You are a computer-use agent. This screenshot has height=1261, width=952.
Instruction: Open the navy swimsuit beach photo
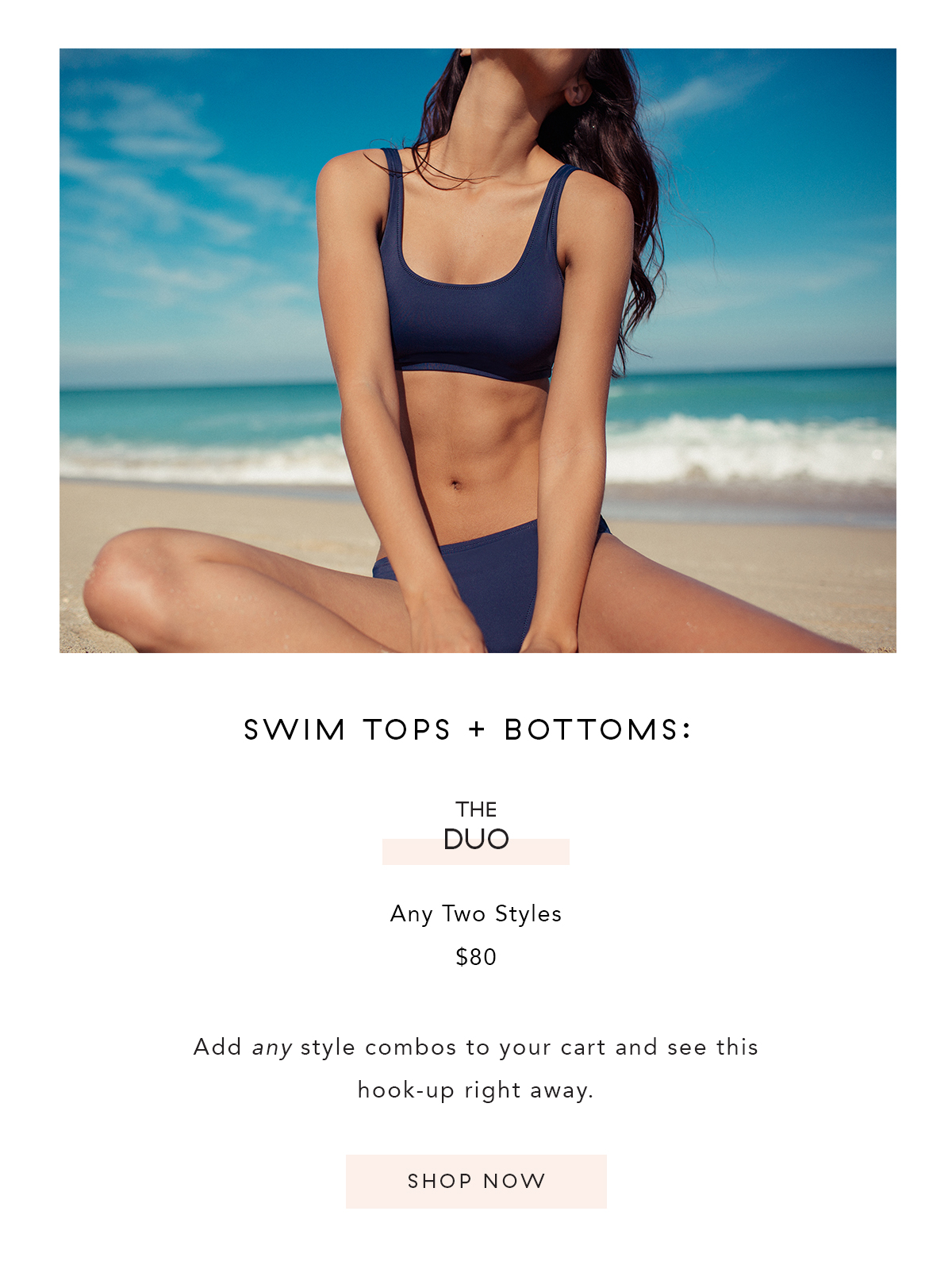click(478, 351)
